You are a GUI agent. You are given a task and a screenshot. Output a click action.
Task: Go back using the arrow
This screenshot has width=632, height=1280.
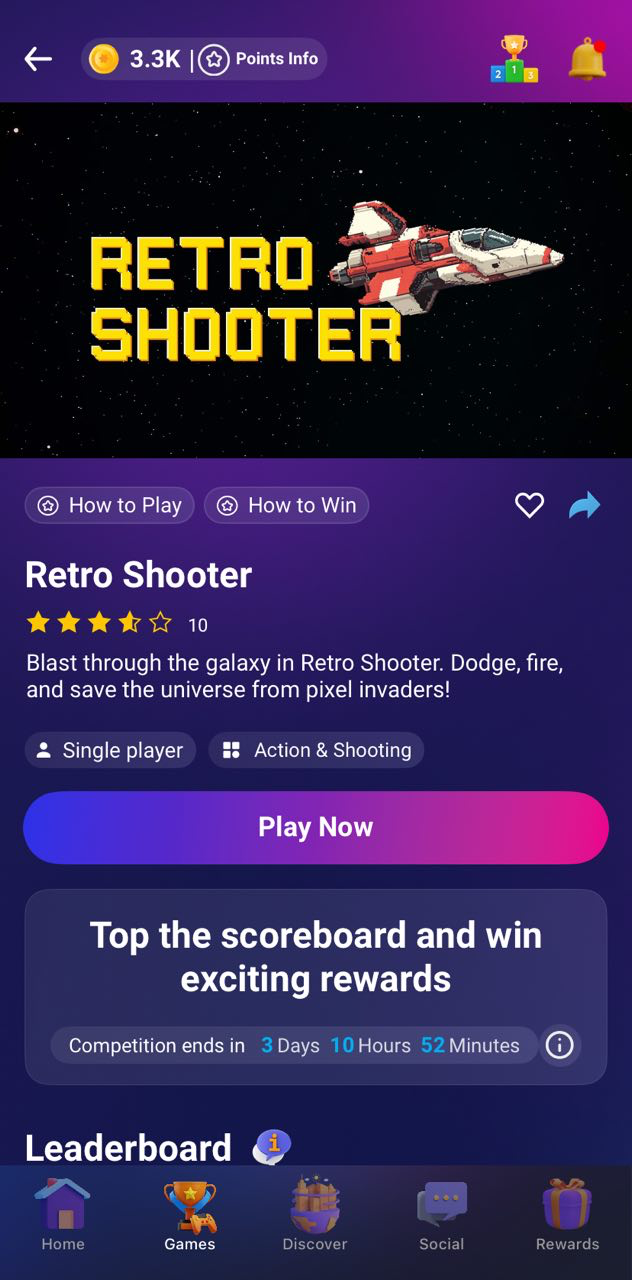tap(38, 60)
